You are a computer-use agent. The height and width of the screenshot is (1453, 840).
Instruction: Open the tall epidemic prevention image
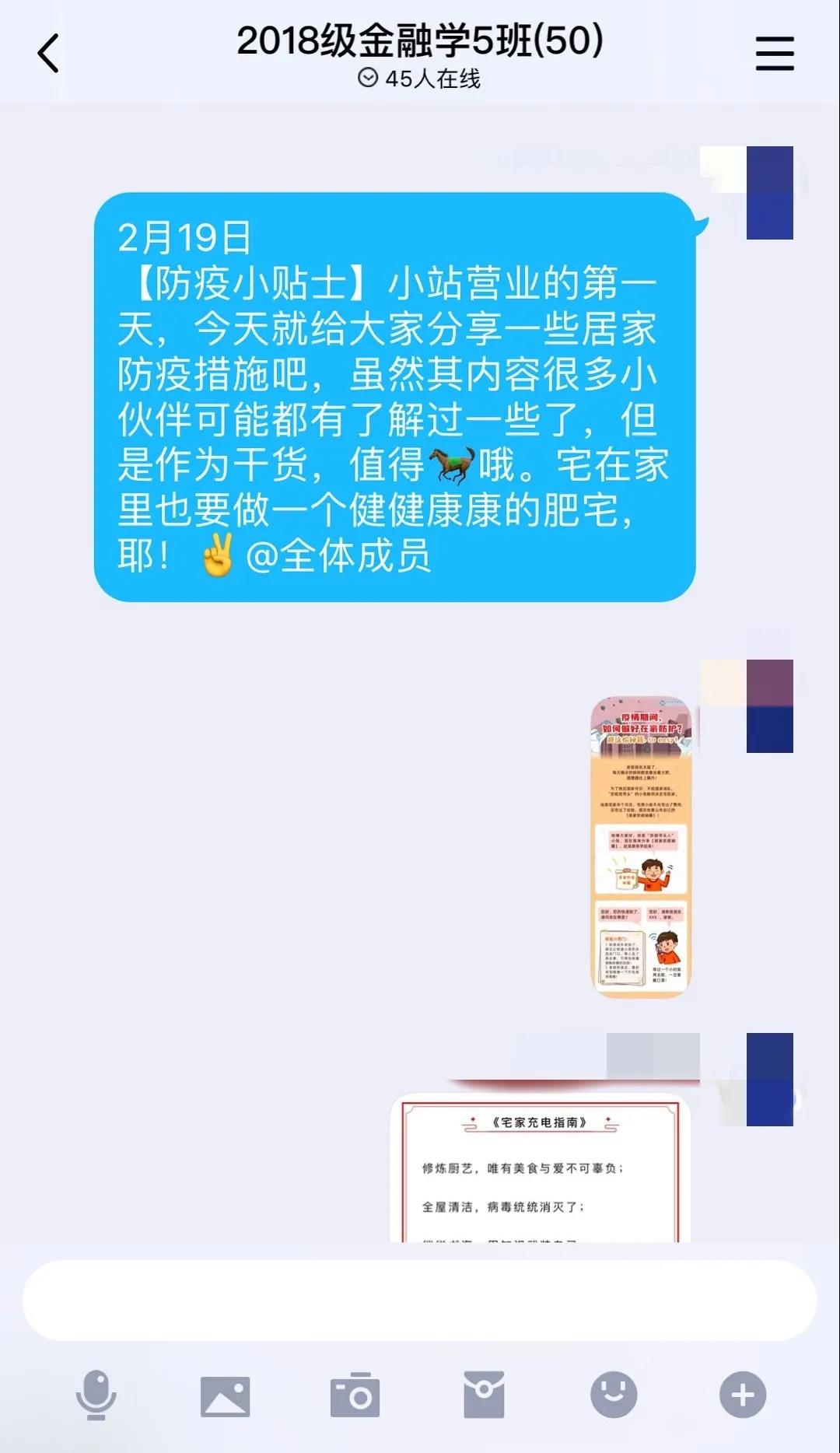[641, 846]
